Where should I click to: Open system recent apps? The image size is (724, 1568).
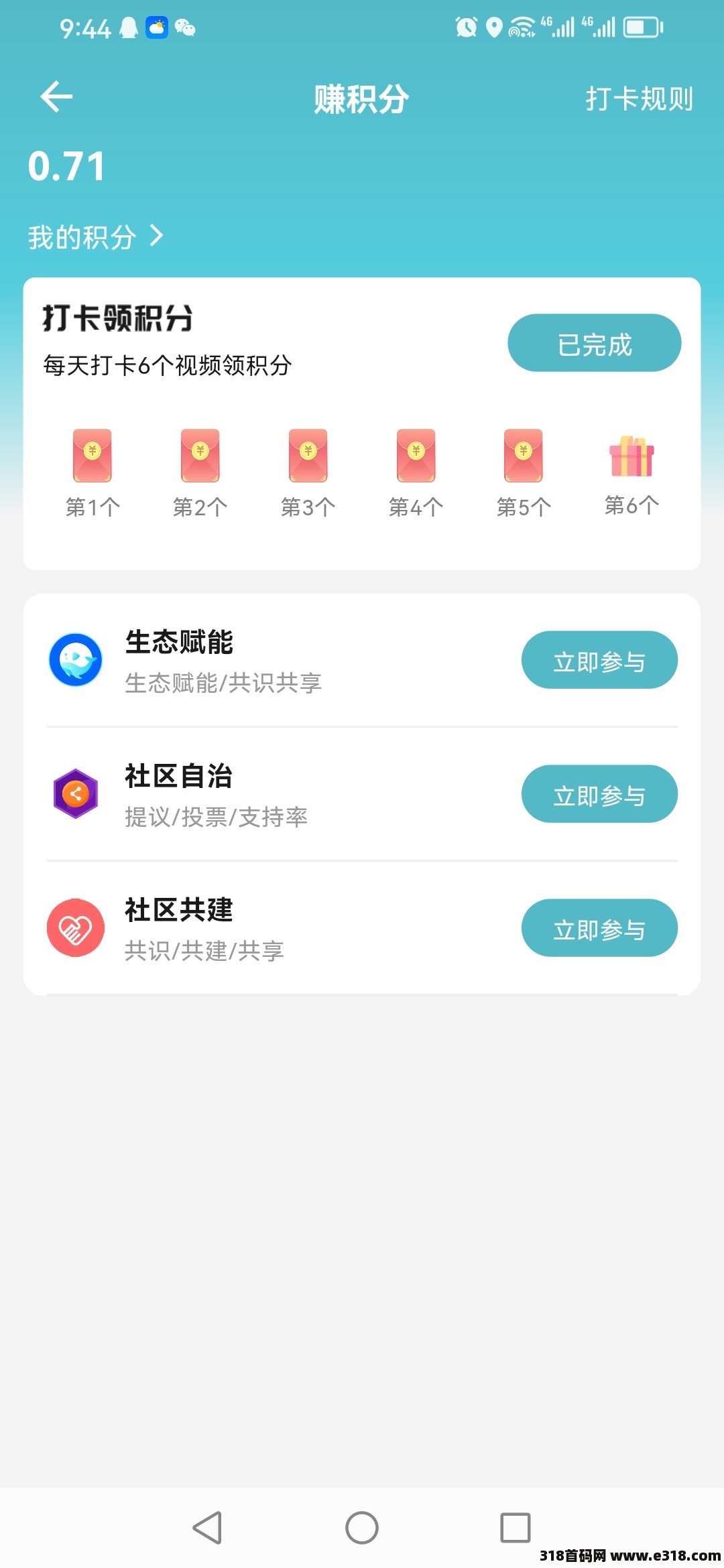[515, 1528]
